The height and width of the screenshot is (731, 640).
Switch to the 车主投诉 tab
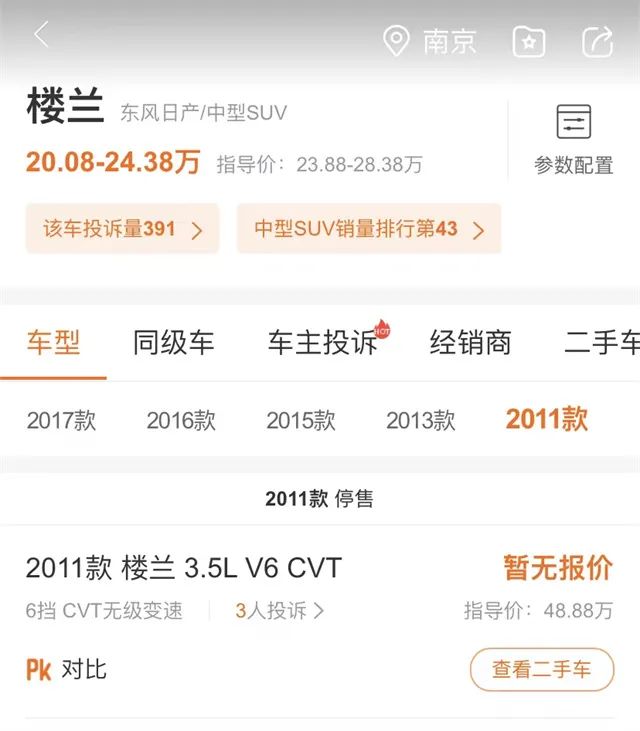(323, 343)
